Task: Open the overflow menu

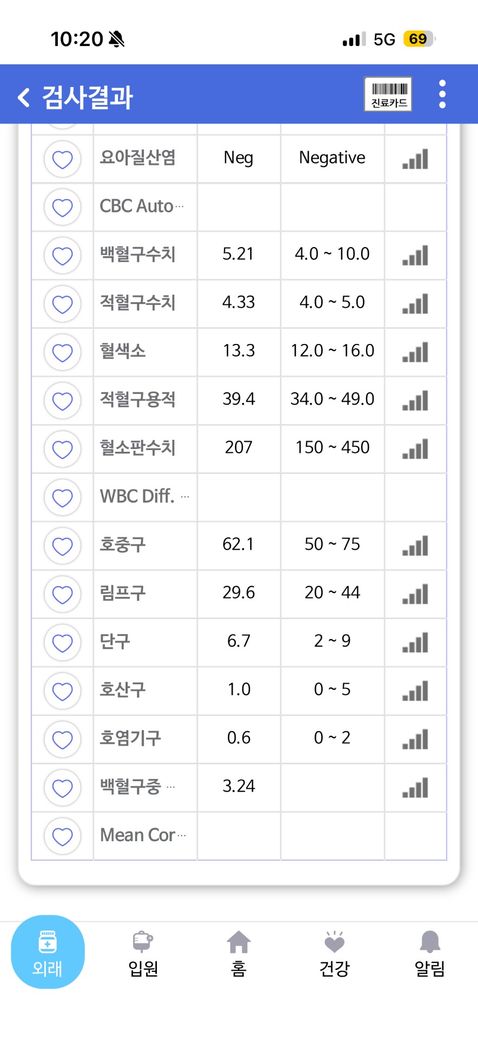Action: (x=442, y=94)
